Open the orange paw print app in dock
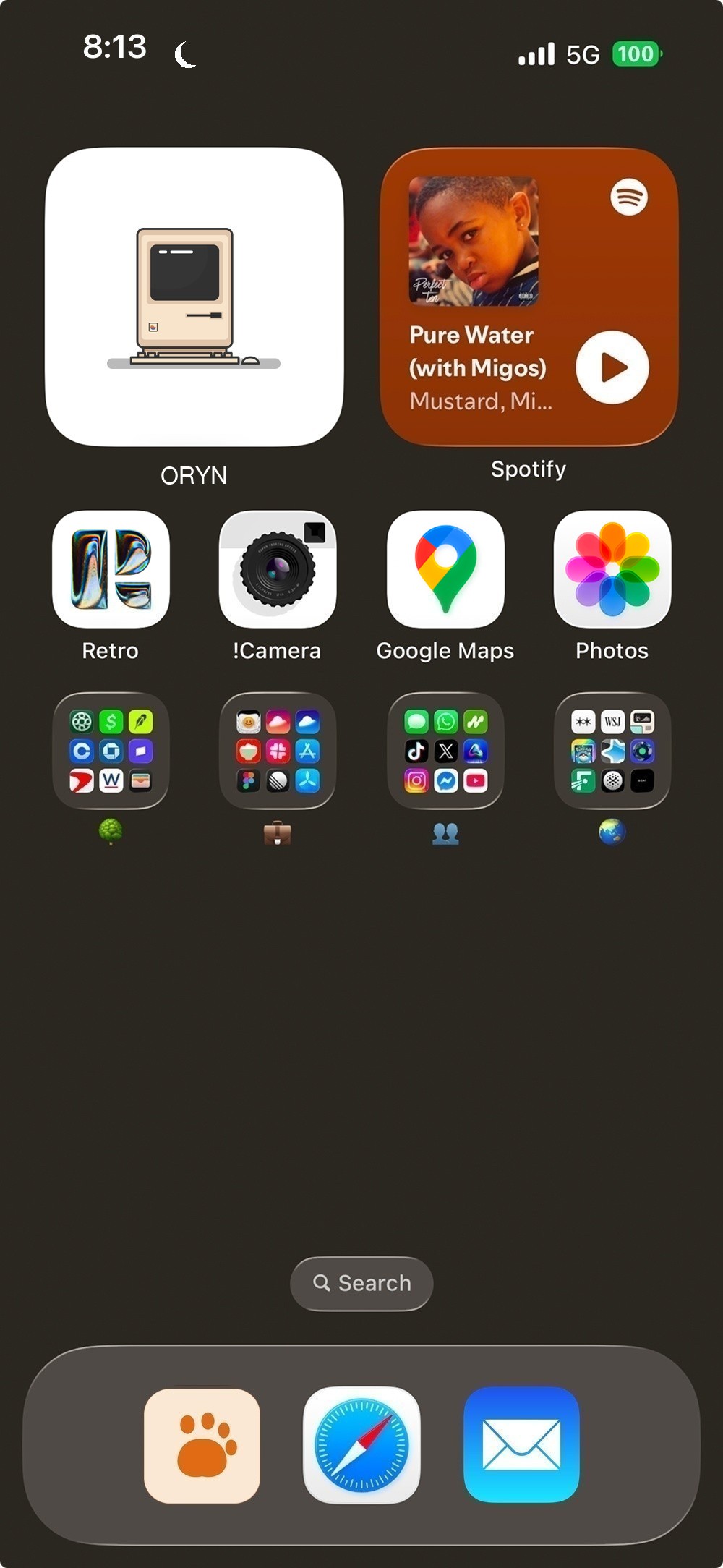Viewport: 723px width, 1568px height. [202, 1445]
